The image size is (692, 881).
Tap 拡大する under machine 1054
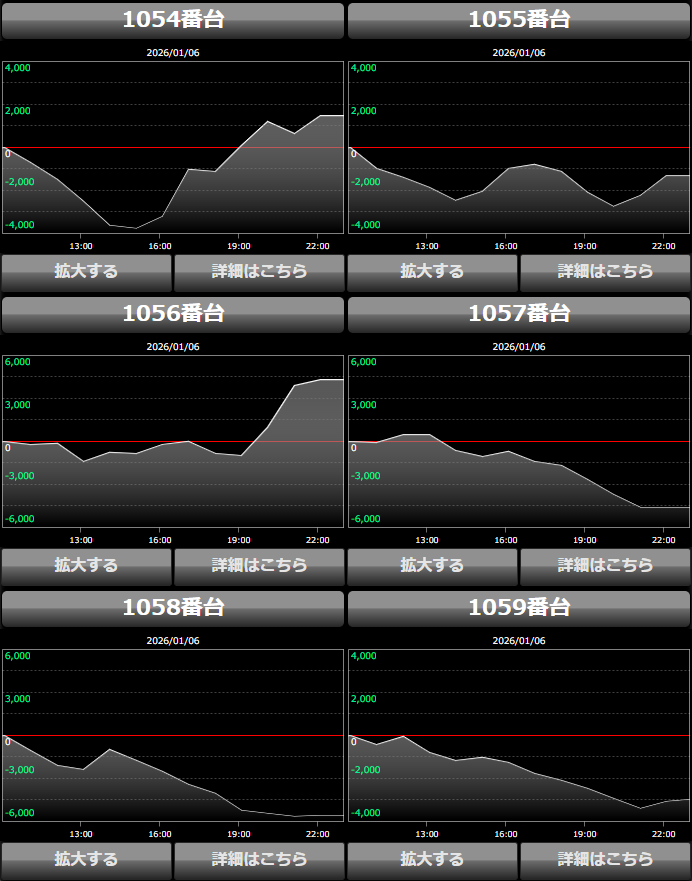point(86,271)
